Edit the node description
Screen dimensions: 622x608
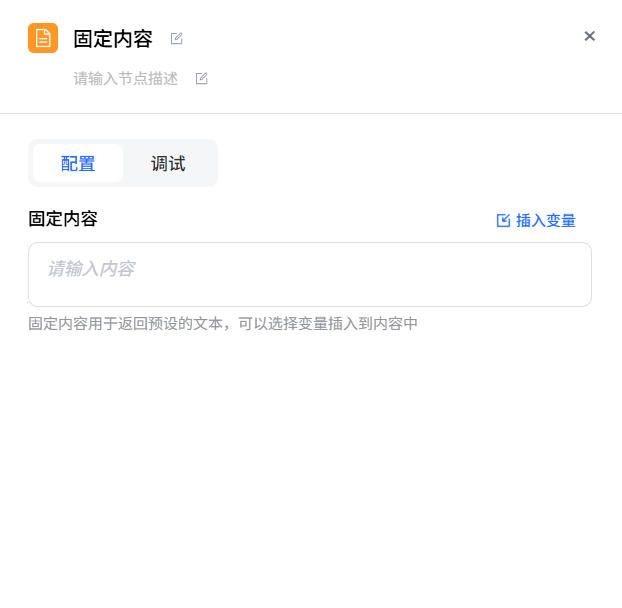(201, 79)
